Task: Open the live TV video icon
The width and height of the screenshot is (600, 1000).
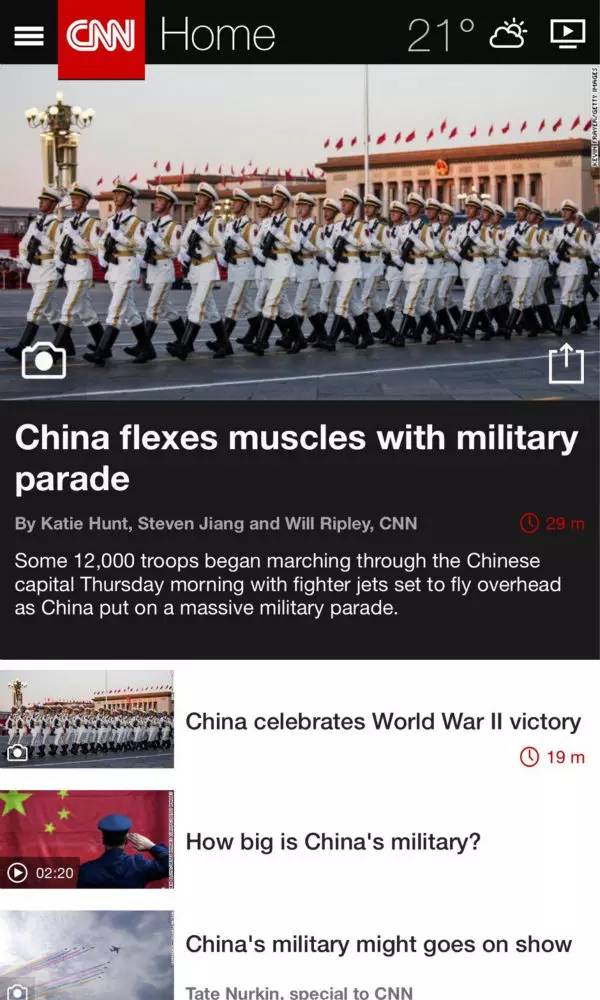Action: (x=567, y=35)
